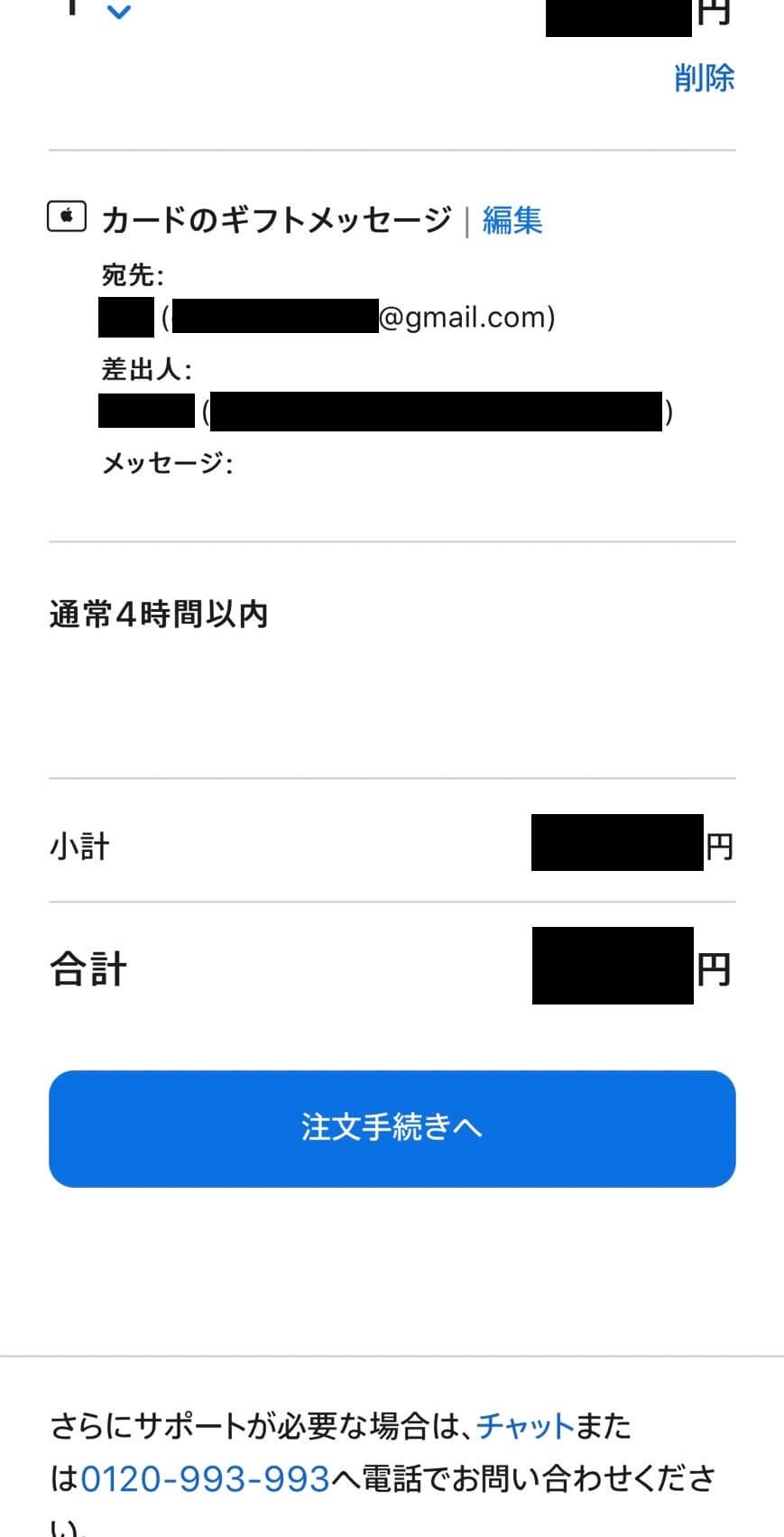Open 編集 to edit the gift message
The height and width of the screenshot is (1537, 784).
512,219
